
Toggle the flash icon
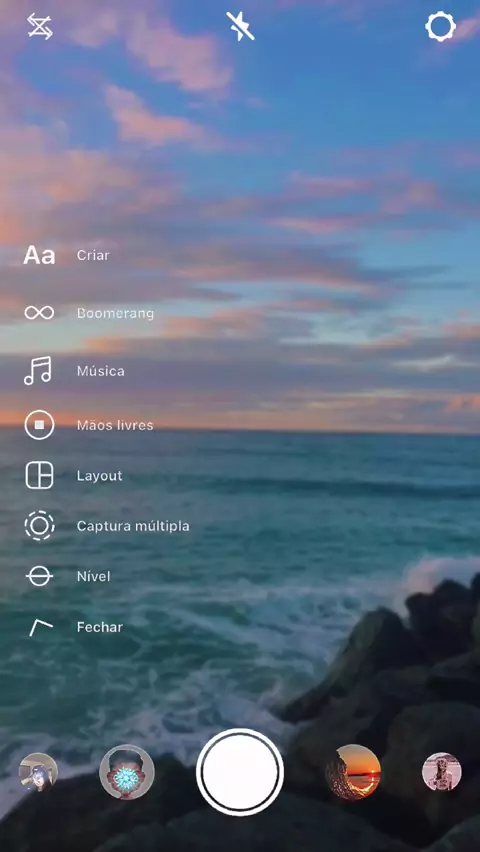[240, 26]
